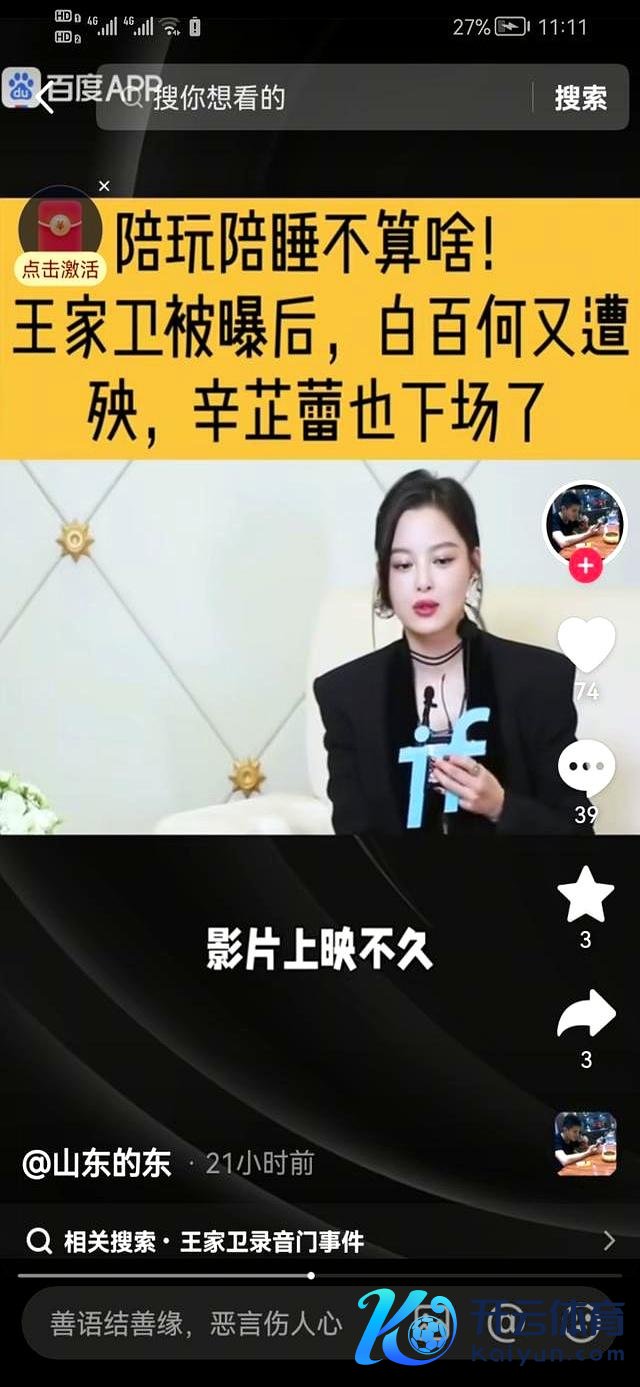This screenshot has width=640, height=1387.
Task: Favorite the video with the star icon
Action: [x=586, y=895]
